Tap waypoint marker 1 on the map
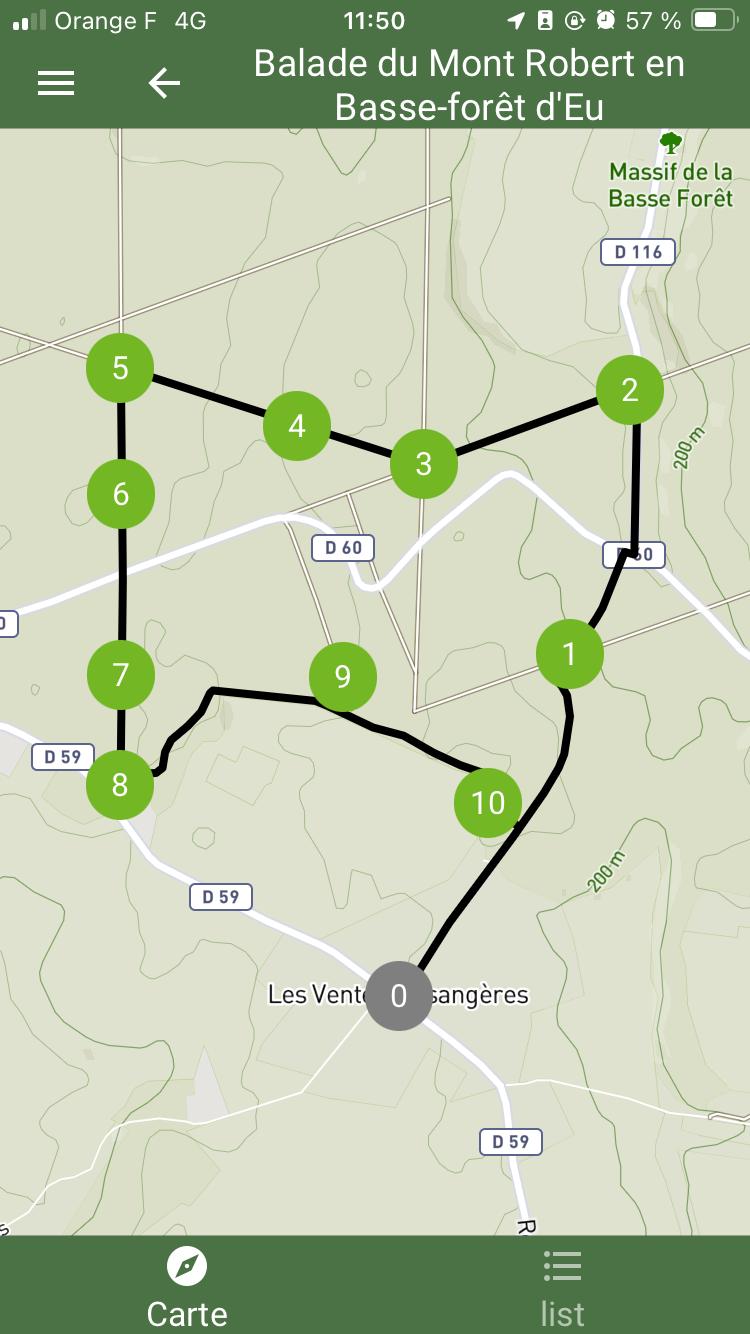 coord(570,654)
